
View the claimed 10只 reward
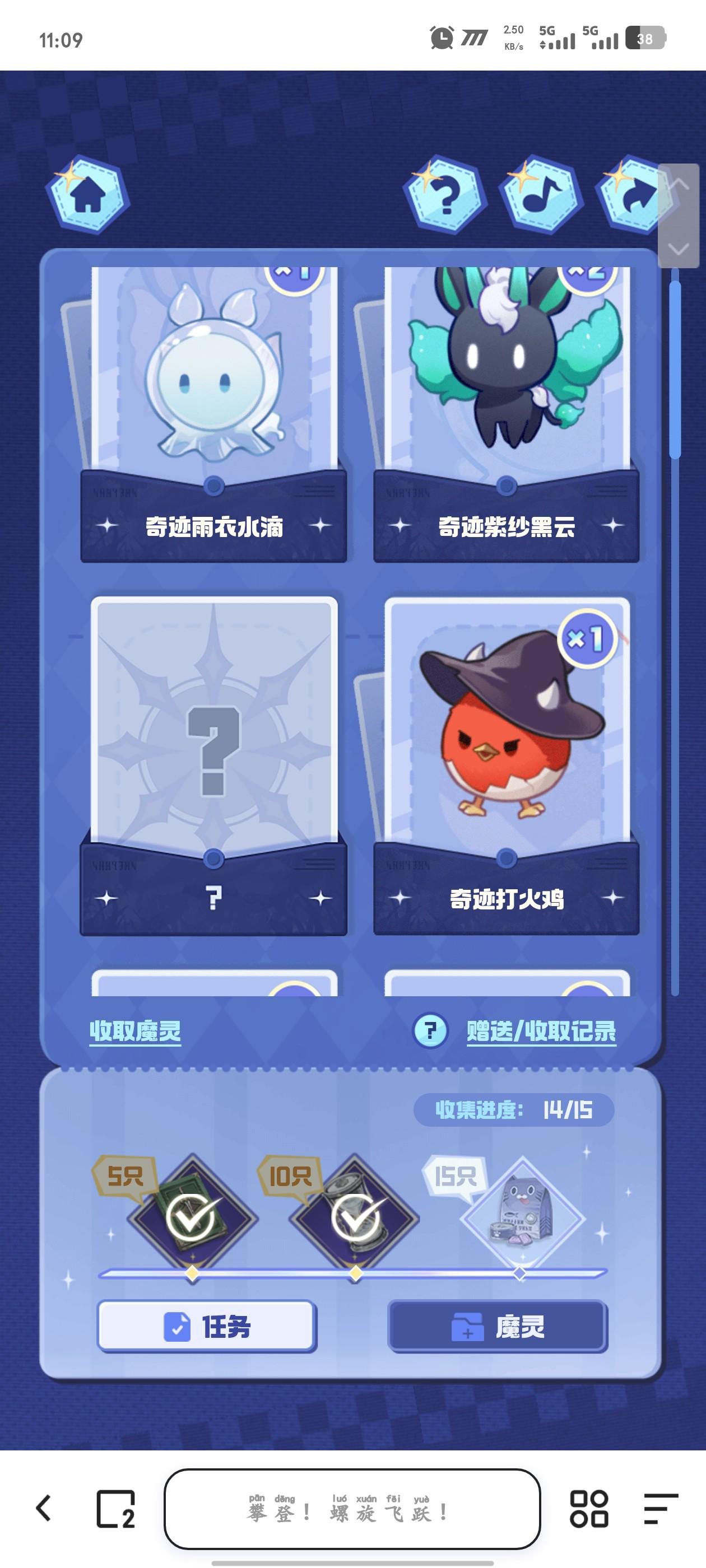[356, 1219]
